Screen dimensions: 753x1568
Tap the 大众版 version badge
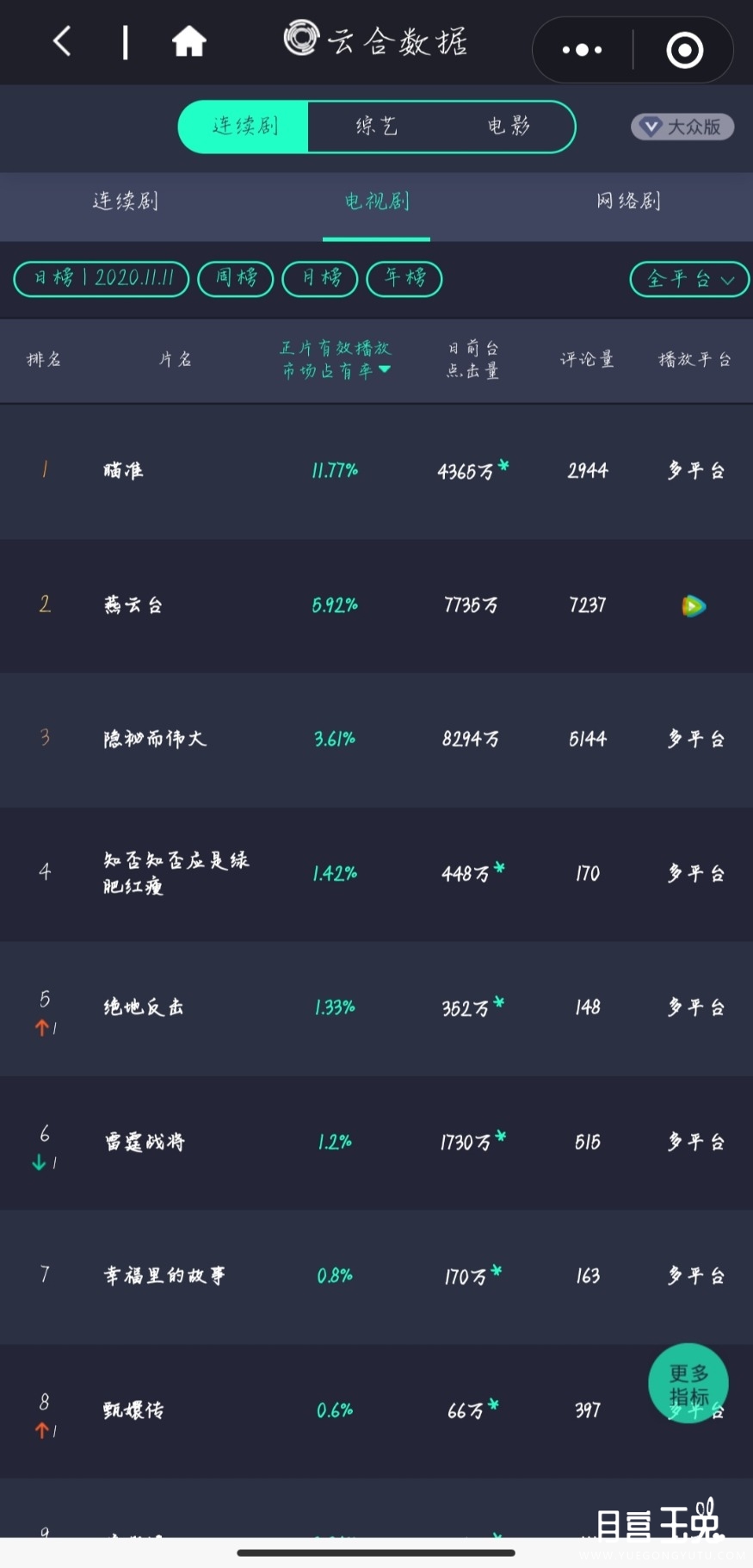pos(682,127)
